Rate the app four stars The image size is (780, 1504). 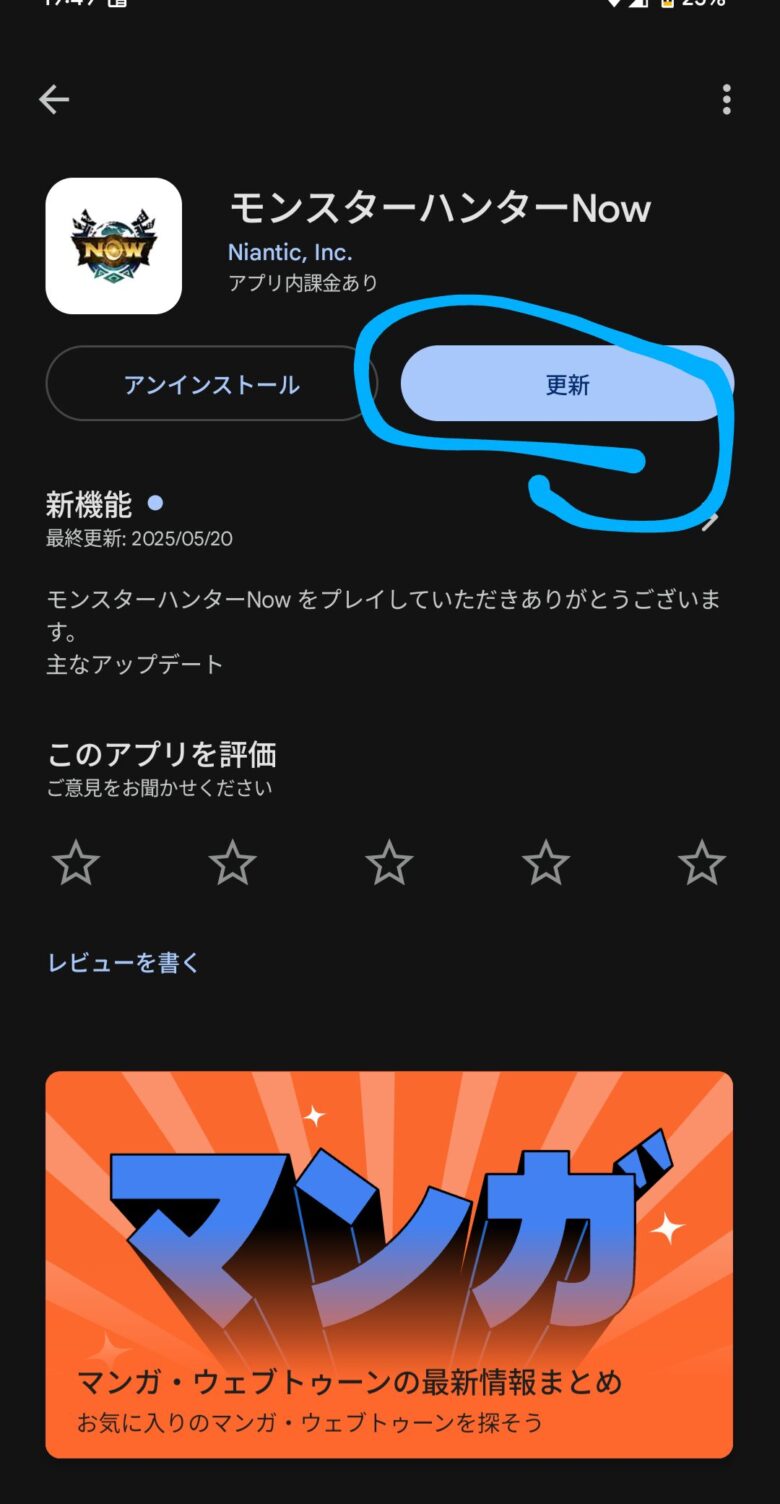pyautogui.click(x=545, y=862)
